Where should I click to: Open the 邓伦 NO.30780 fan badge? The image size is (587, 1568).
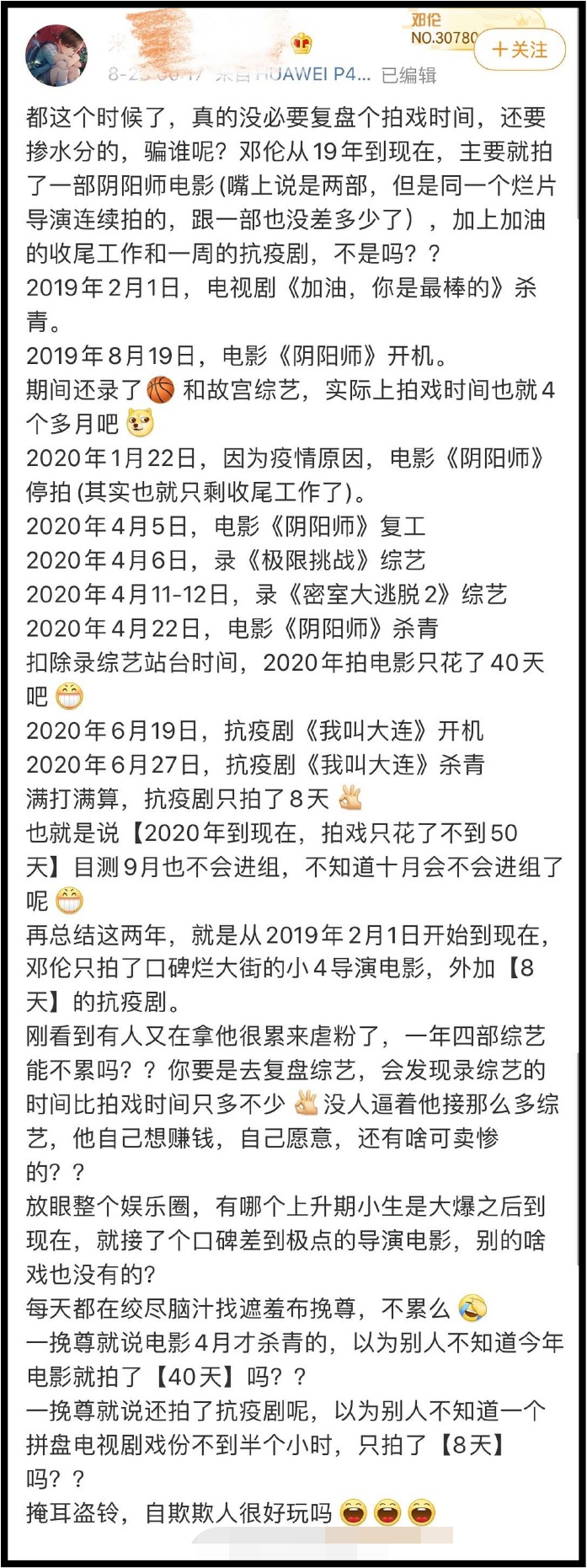pyautogui.click(x=441, y=29)
